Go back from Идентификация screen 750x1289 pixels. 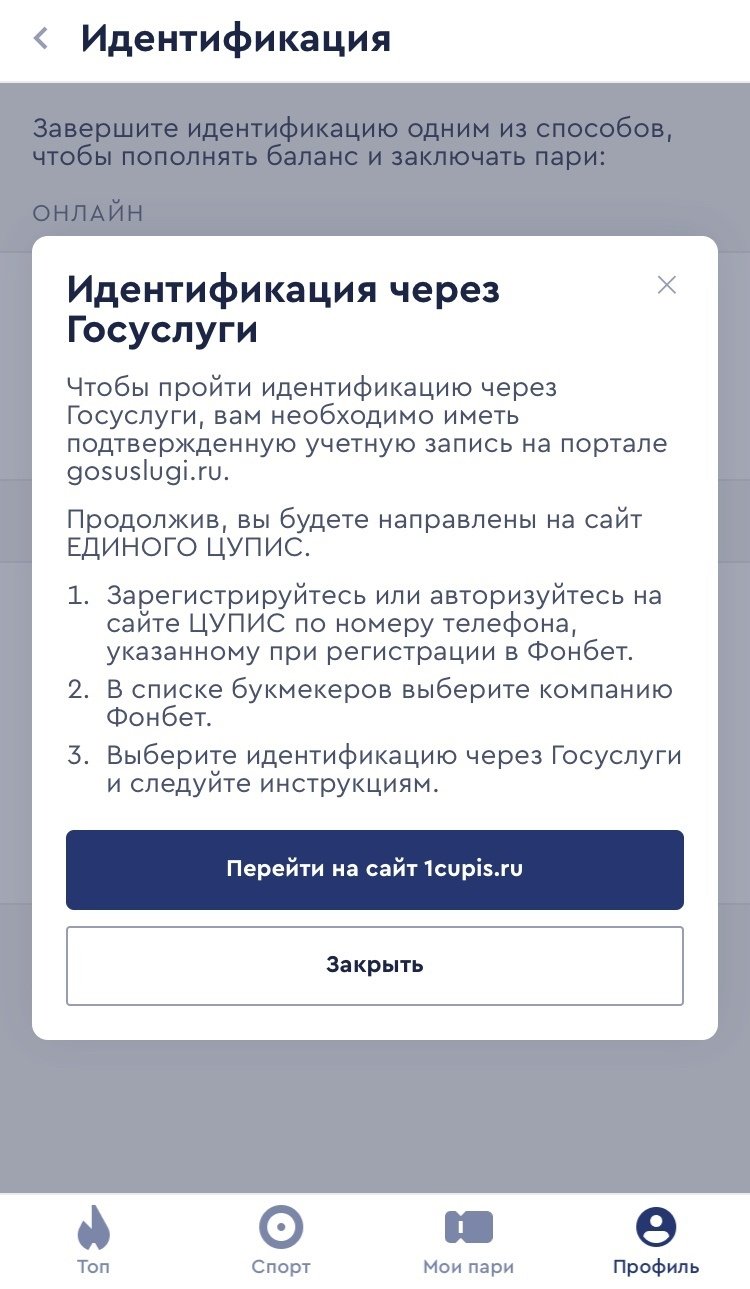[41, 39]
